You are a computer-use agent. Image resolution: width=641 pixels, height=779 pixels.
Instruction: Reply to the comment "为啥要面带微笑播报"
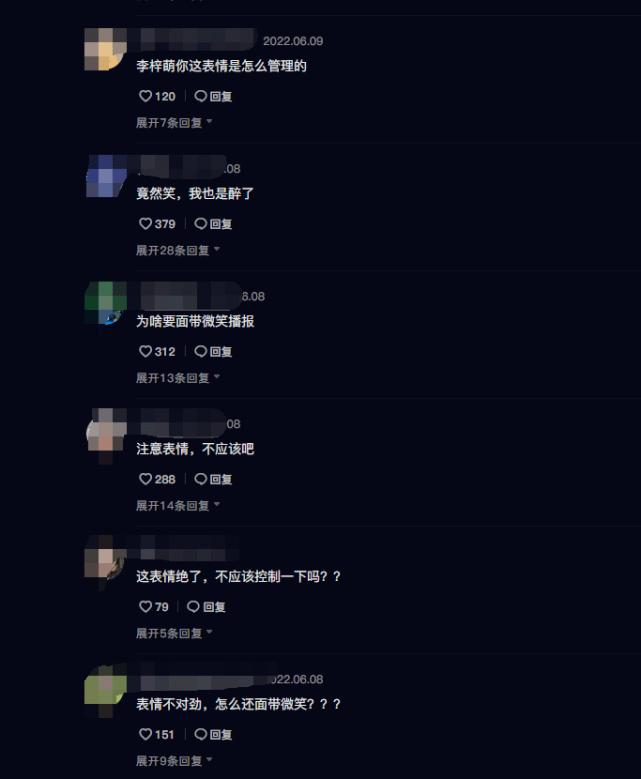pos(213,352)
